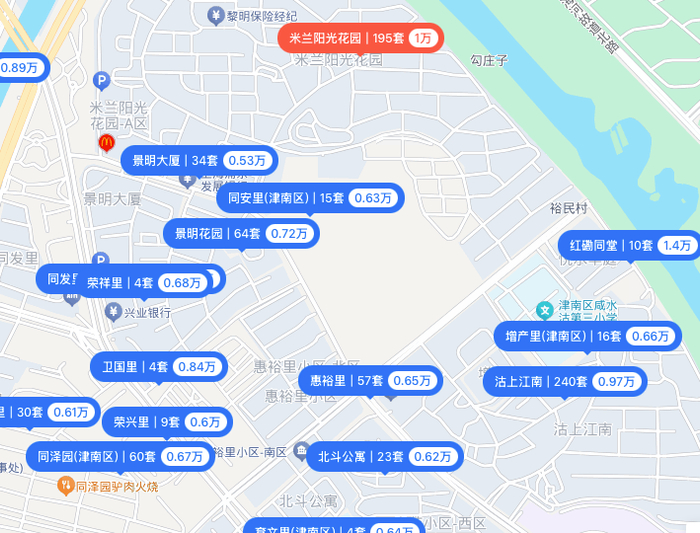
Task: Open the 景明大厦 34套 listing bubble
Action: pos(199,160)
